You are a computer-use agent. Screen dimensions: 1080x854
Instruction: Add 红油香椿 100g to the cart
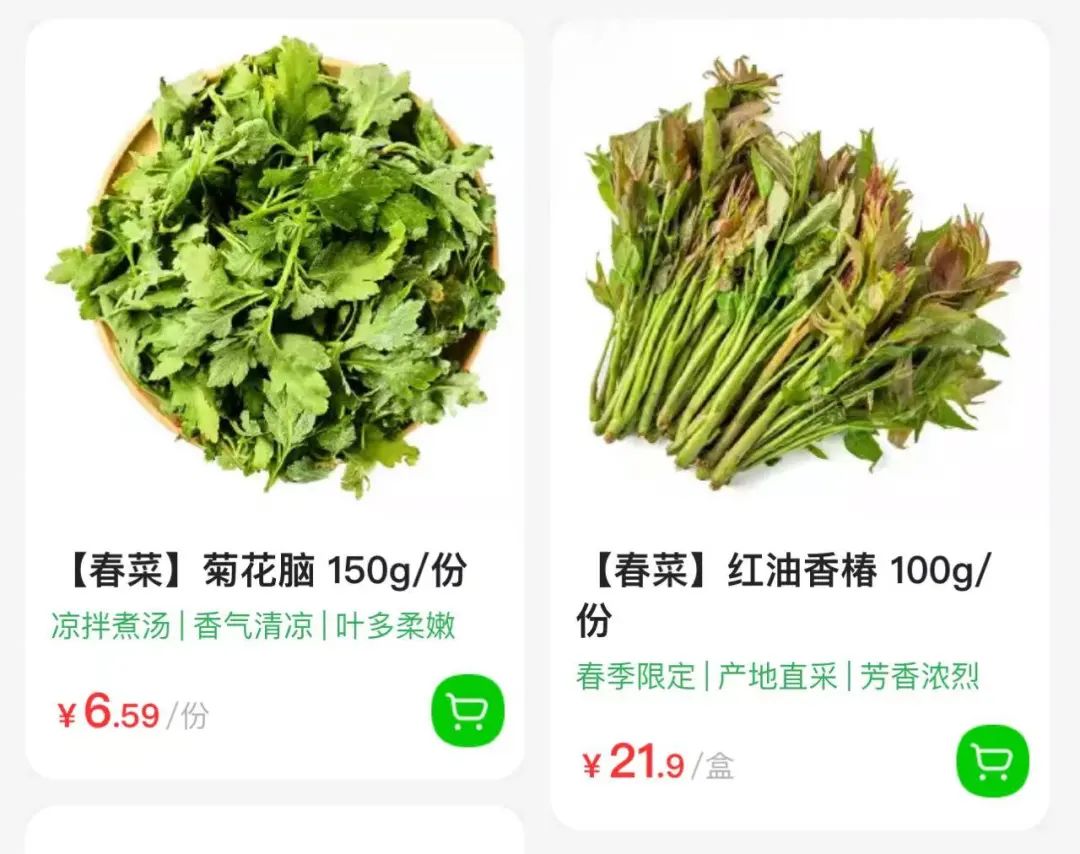click(x=992, y=761)
